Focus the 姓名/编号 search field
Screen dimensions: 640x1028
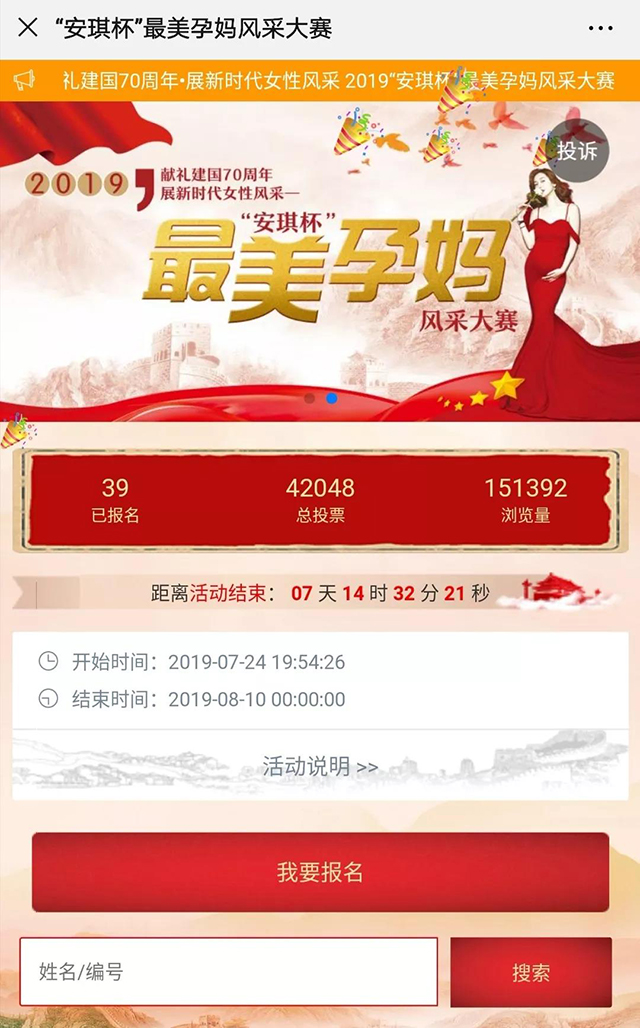point(228,971)
